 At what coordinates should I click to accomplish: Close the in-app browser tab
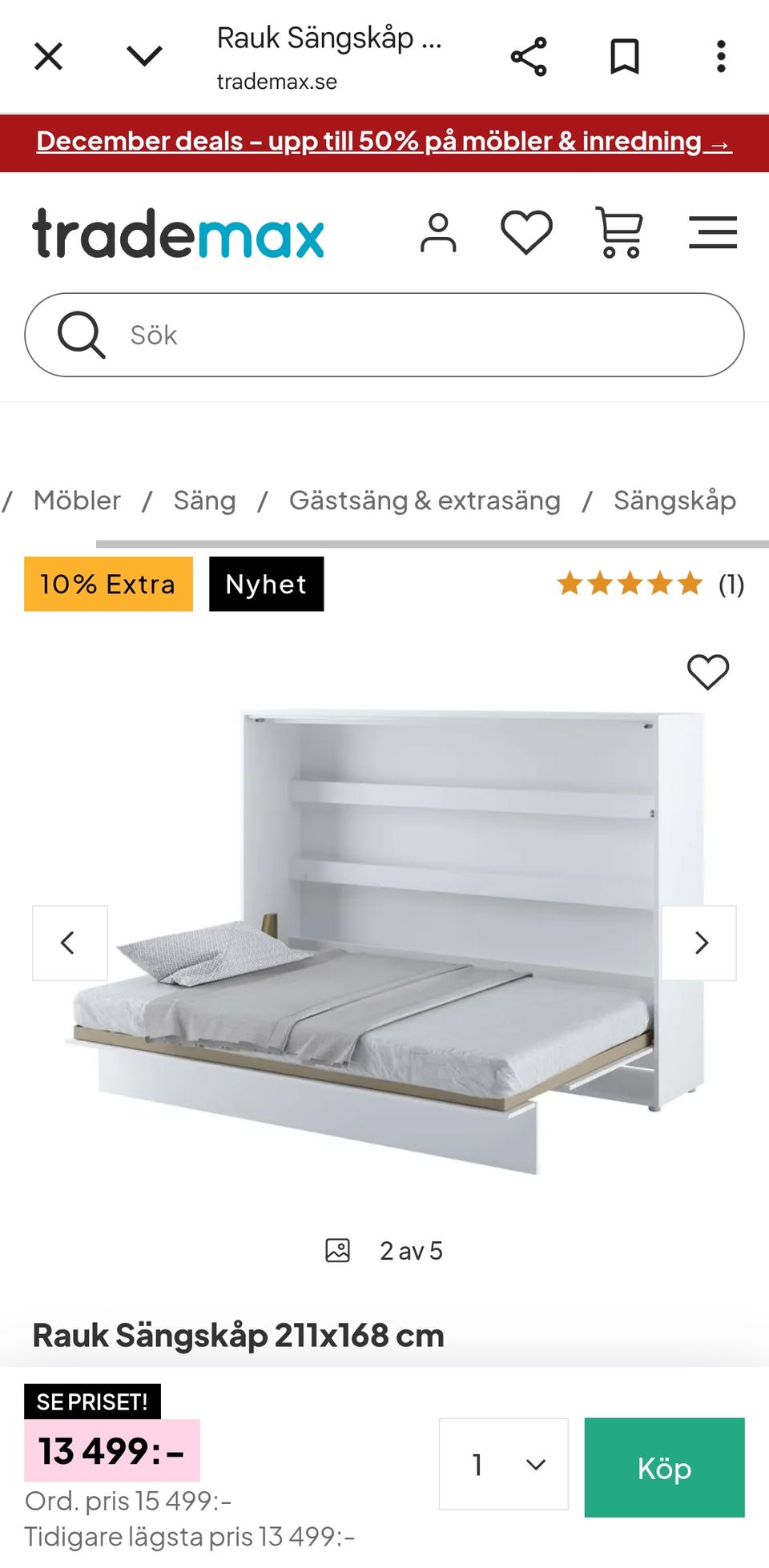49,57
